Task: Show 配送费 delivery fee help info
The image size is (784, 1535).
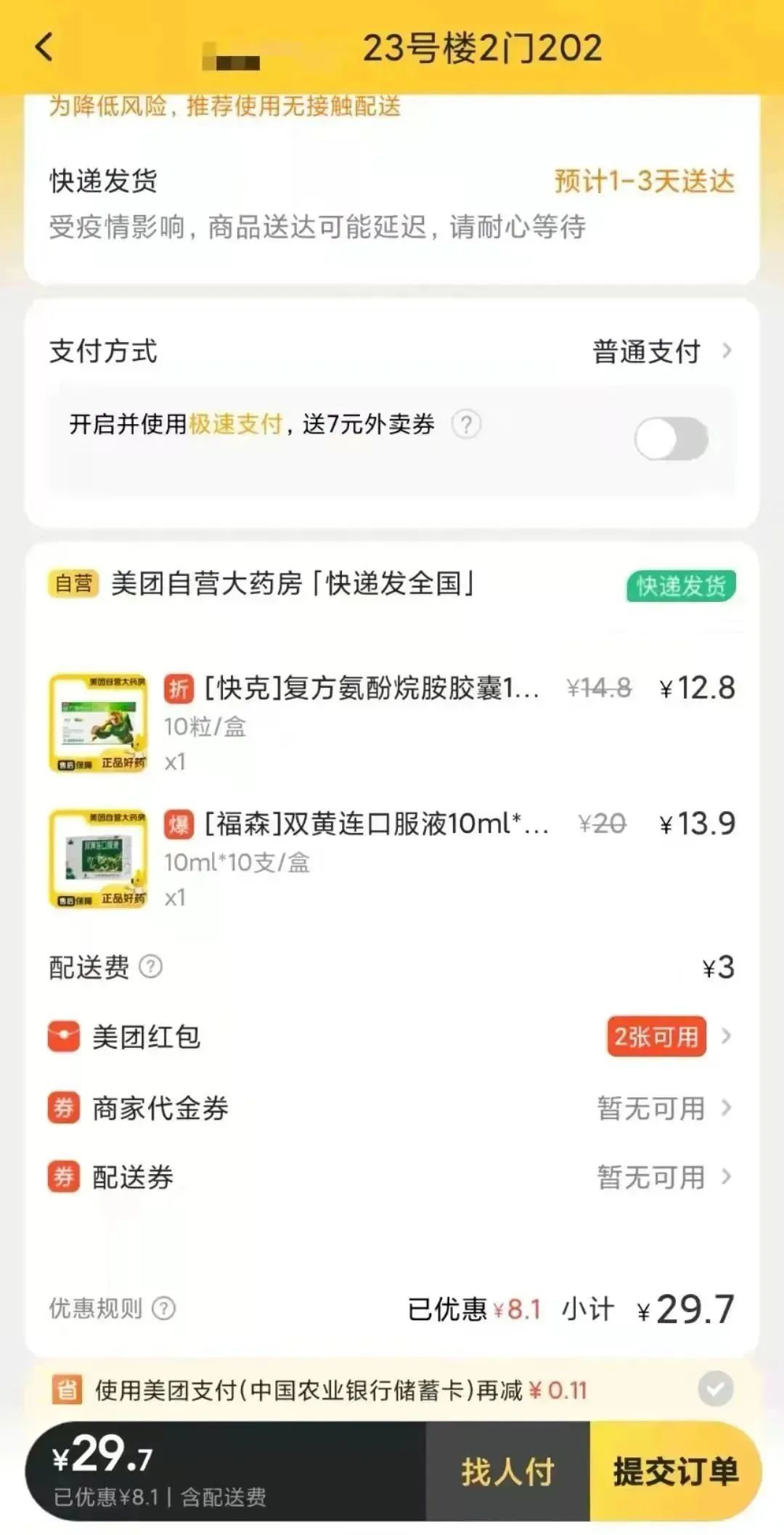Action: point(151,966)
